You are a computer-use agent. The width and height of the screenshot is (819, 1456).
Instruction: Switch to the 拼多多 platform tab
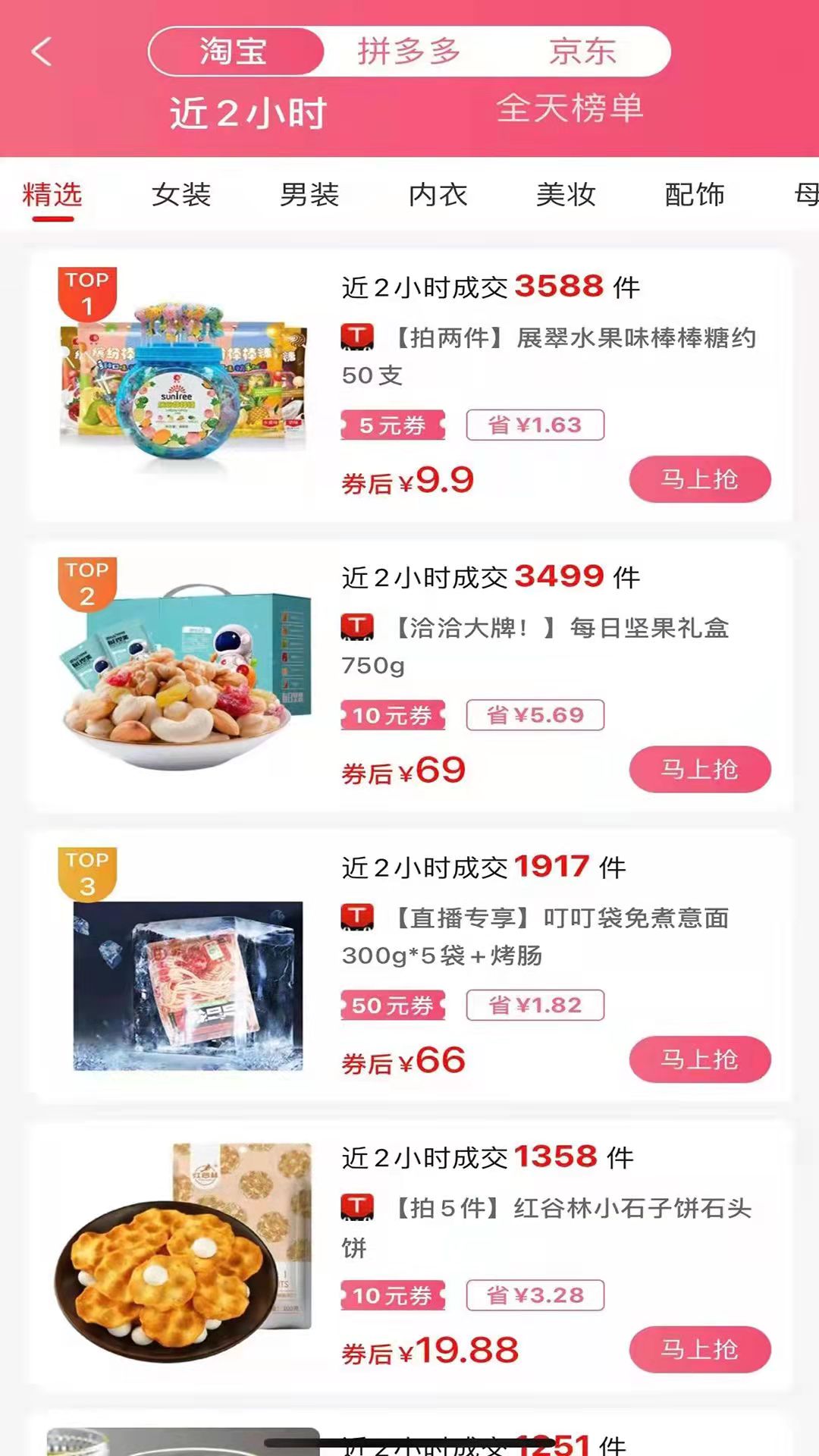(408, 52)
